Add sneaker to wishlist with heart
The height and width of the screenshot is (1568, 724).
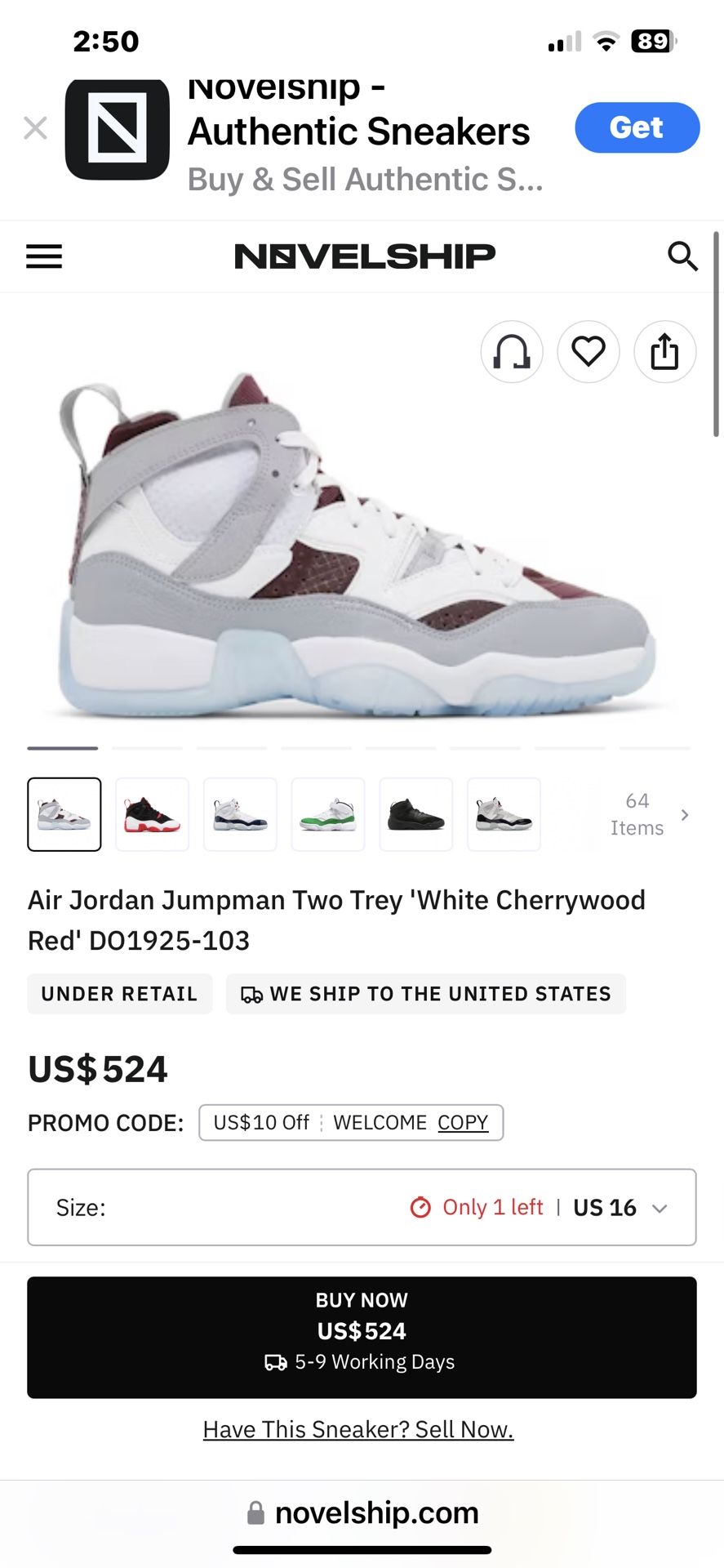coord(588,352)
